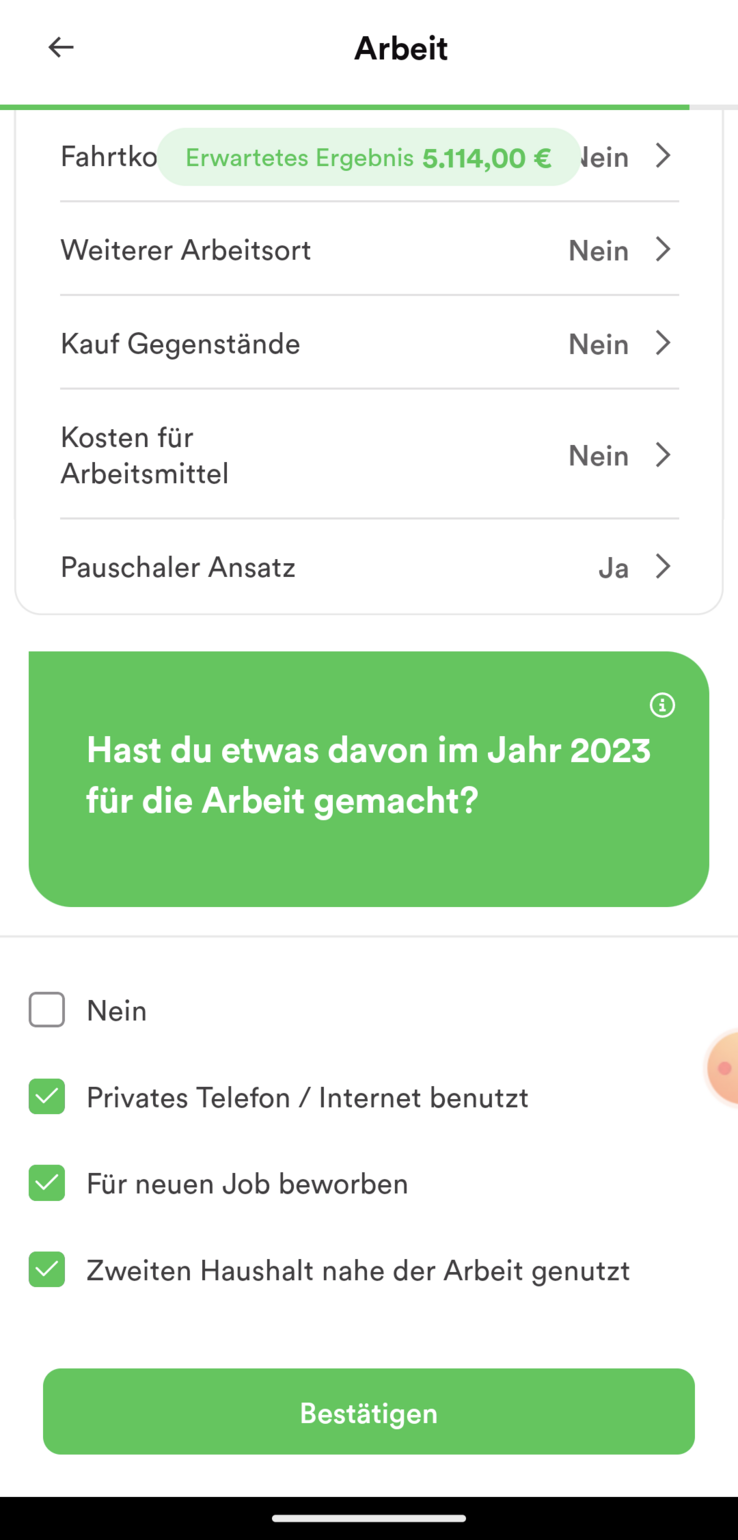Expand the Kosten für Arbeitsmittel row
This screenshot has height=1540, width=738.
662,455
